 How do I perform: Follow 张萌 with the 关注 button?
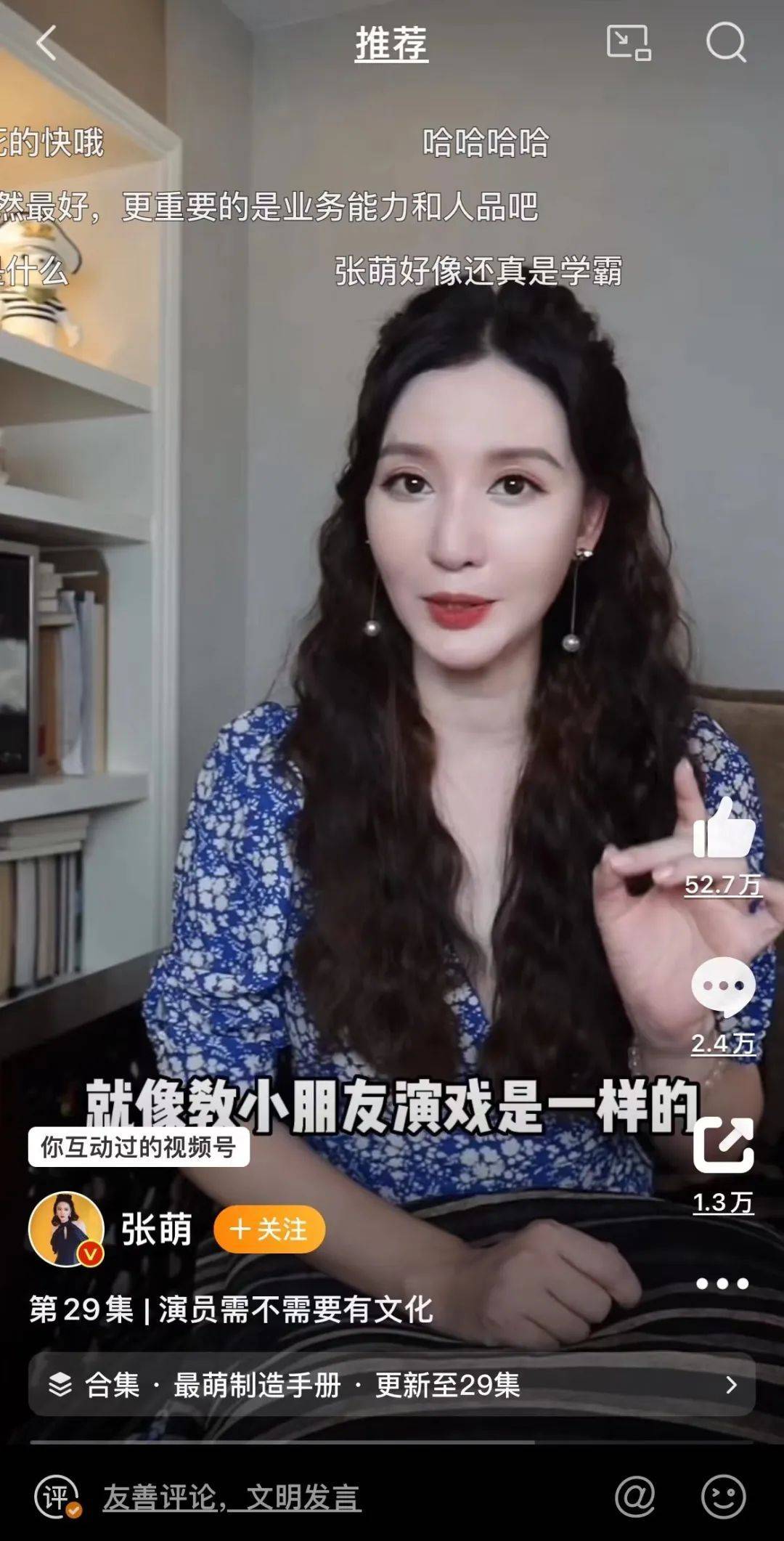pos(269,1229)
